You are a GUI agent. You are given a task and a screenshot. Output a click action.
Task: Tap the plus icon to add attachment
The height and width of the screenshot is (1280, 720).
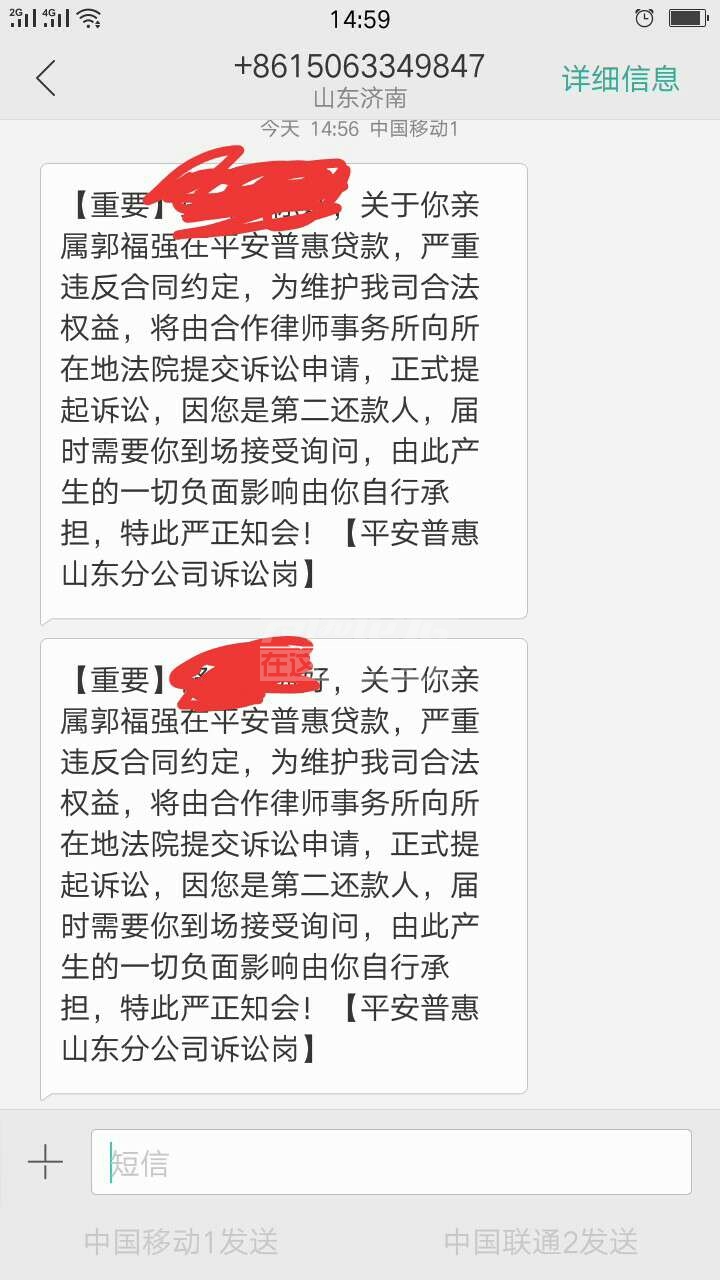(45, 1162)
